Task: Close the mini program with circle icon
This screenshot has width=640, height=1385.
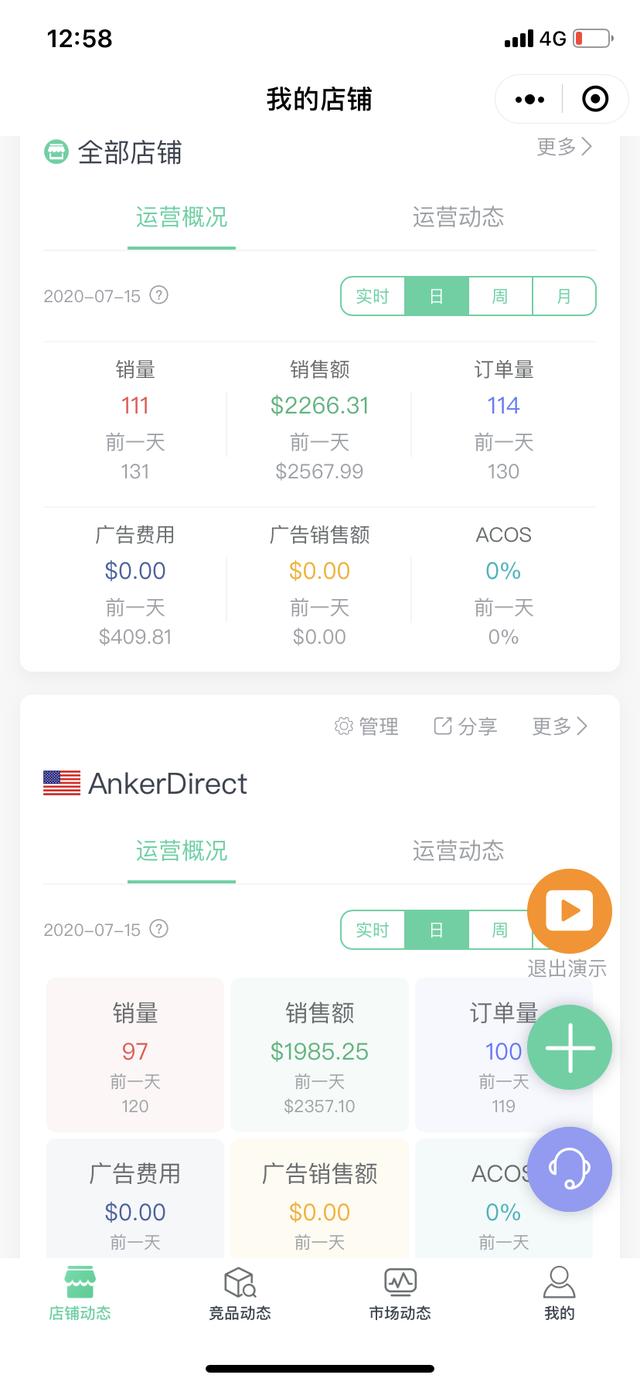Action: [595, 99]
